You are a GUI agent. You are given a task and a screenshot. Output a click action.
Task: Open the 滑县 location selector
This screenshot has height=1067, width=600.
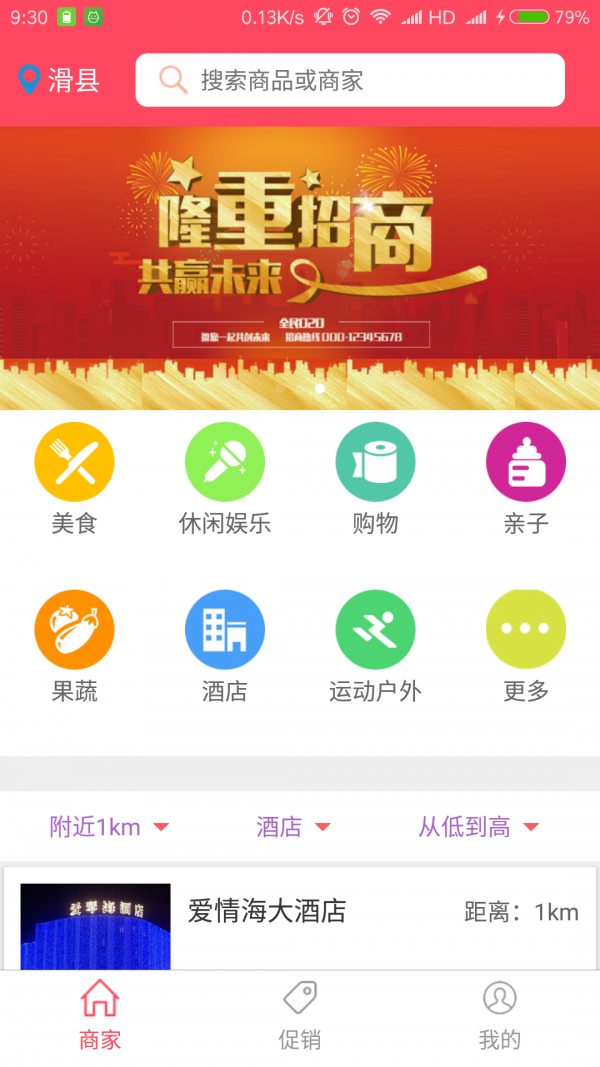60,80
